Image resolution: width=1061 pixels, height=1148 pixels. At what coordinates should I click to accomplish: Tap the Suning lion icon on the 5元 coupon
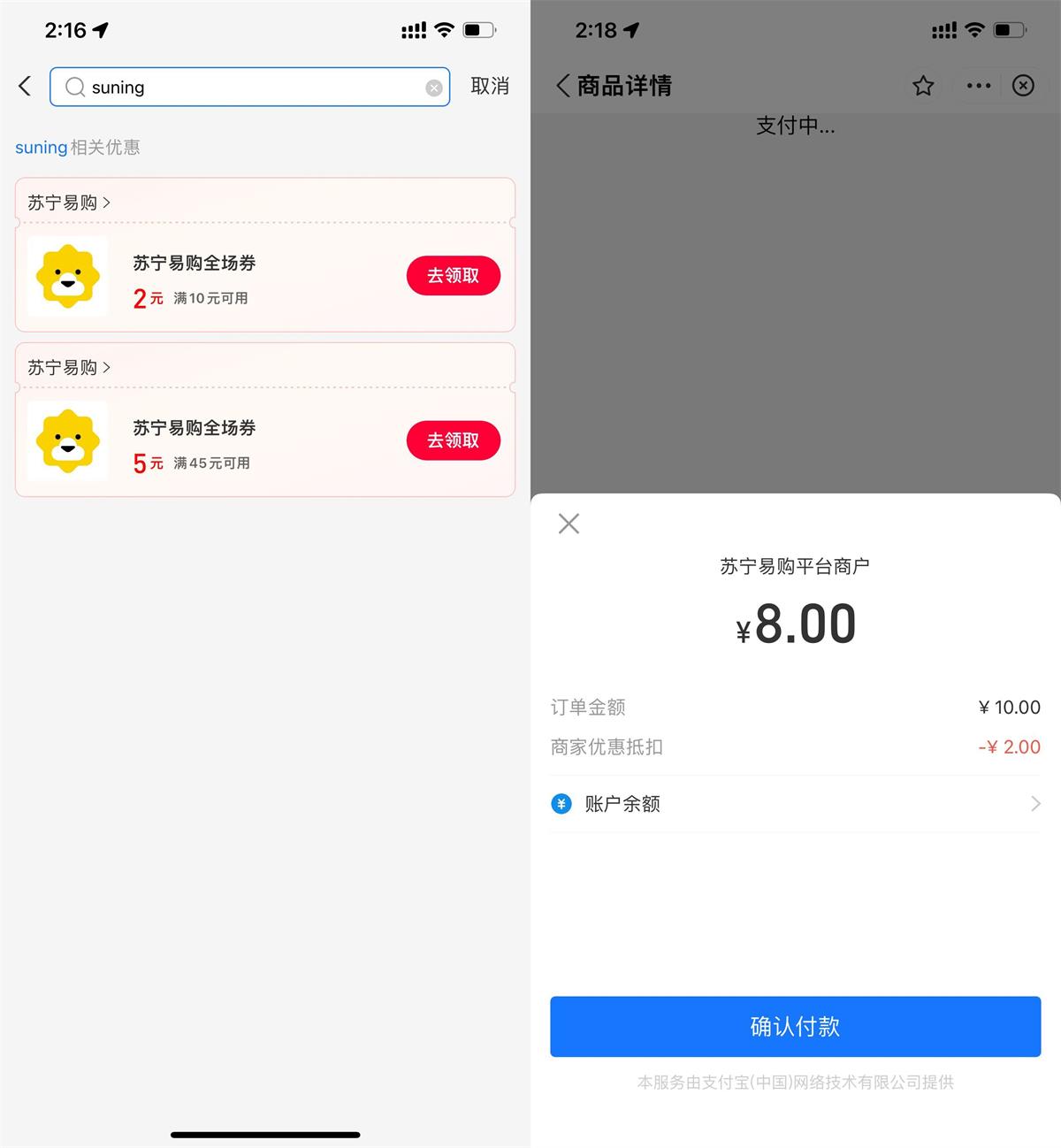pos(67,441)
